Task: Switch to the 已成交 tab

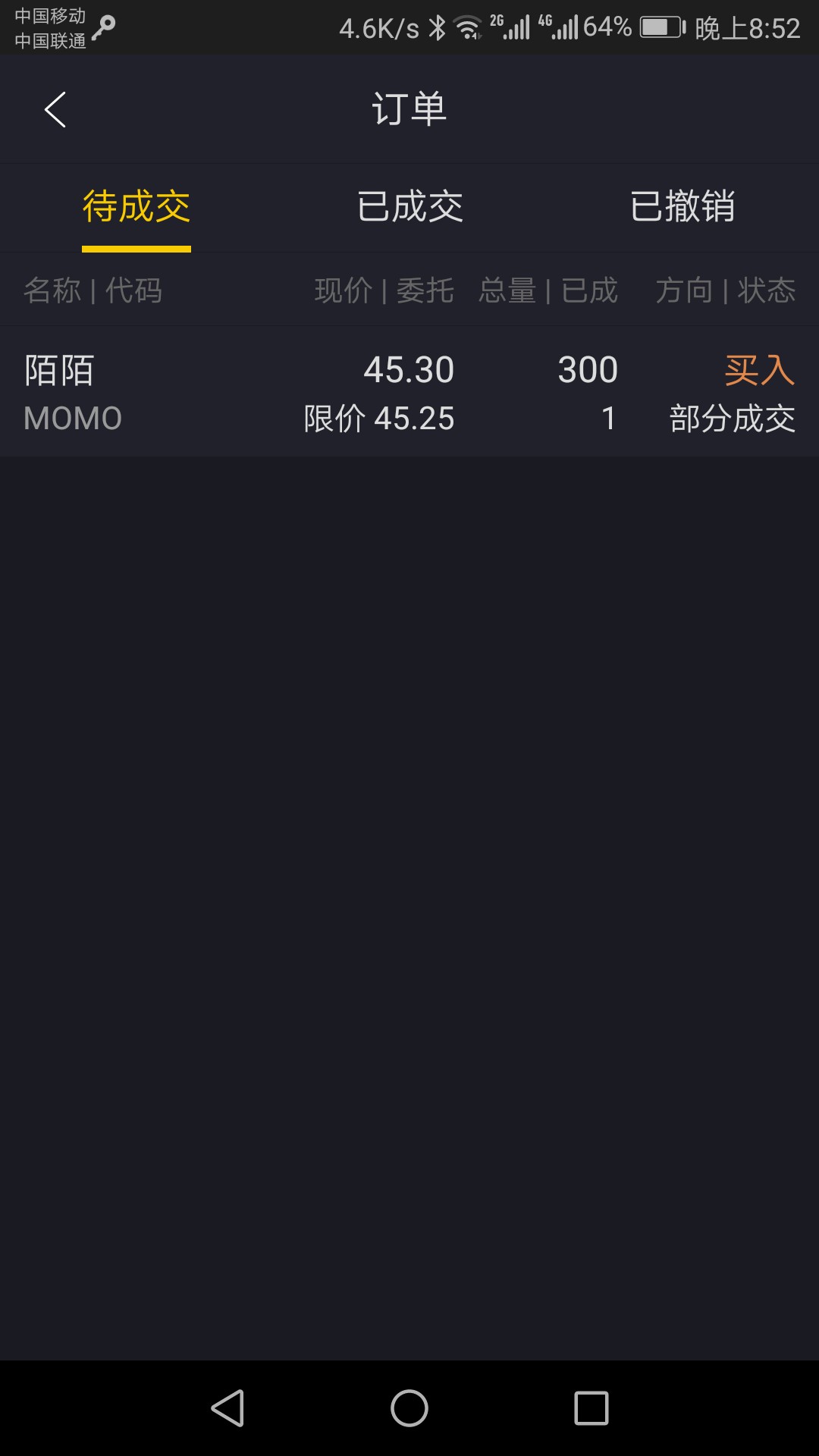Action: click(409, 207)
